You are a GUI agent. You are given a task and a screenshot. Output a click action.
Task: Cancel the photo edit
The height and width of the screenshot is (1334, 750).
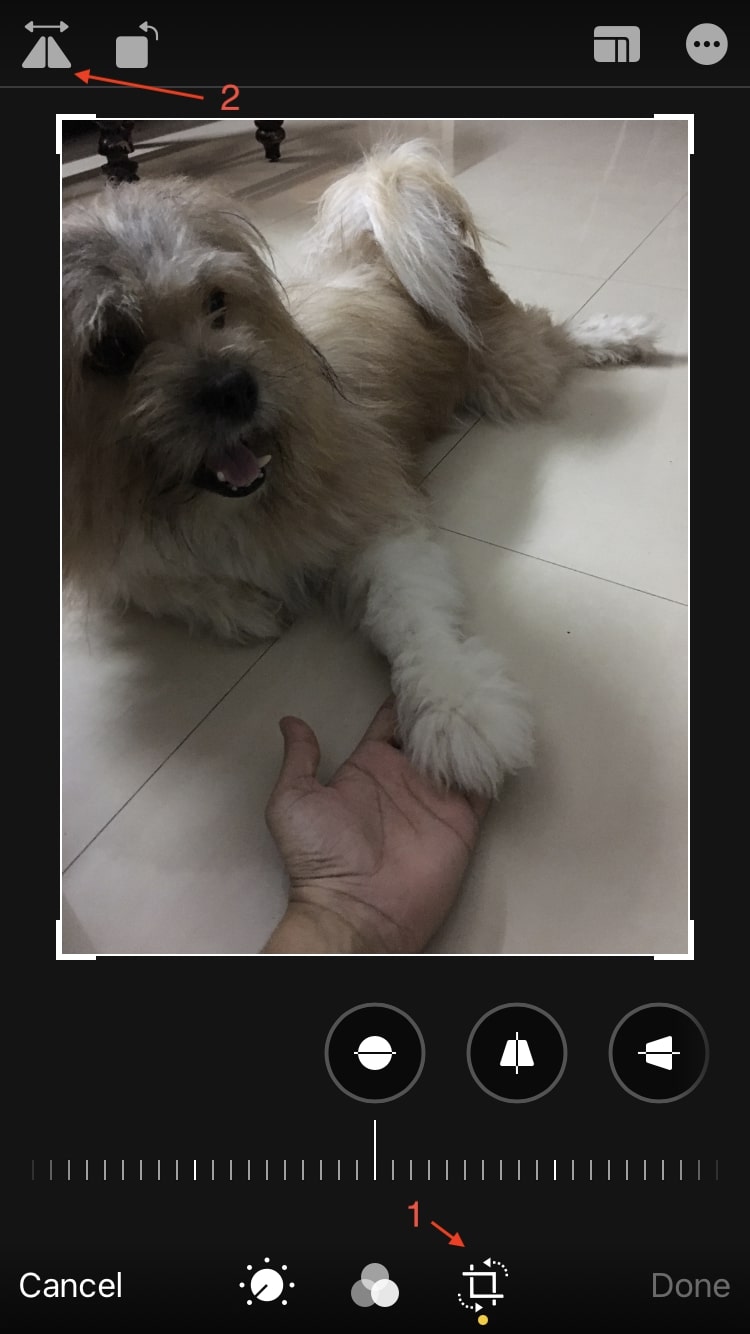click(x=71, y=1285)
